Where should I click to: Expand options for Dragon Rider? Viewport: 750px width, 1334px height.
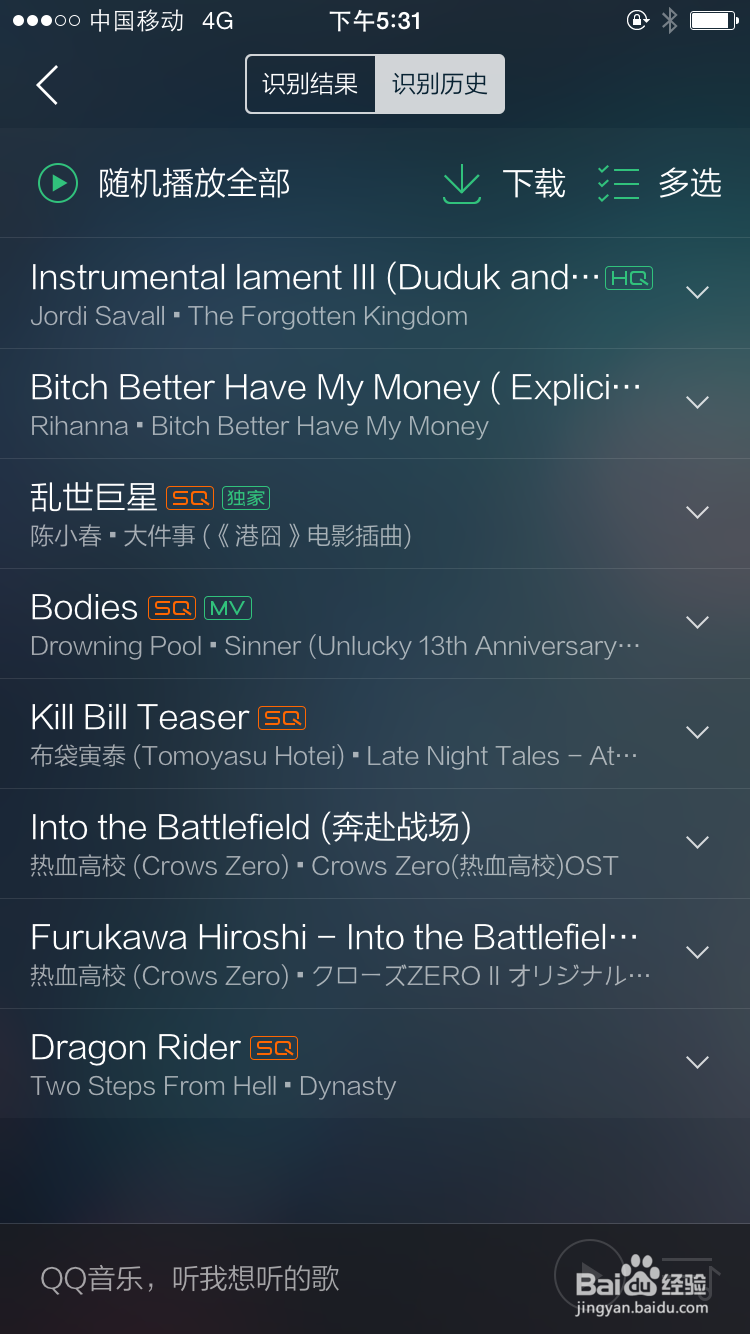point(697,1063)
